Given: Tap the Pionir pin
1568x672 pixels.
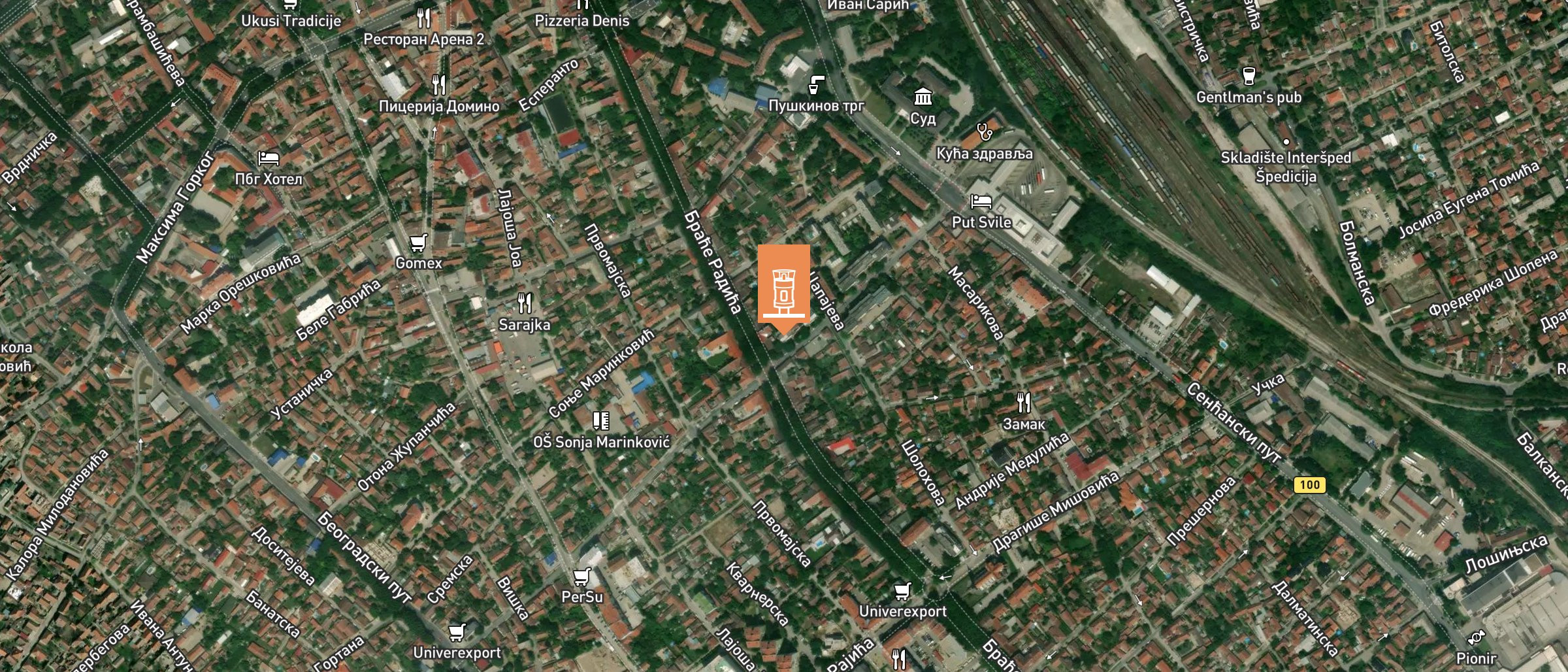Looking at the screenshot, I should (1476, 637).
